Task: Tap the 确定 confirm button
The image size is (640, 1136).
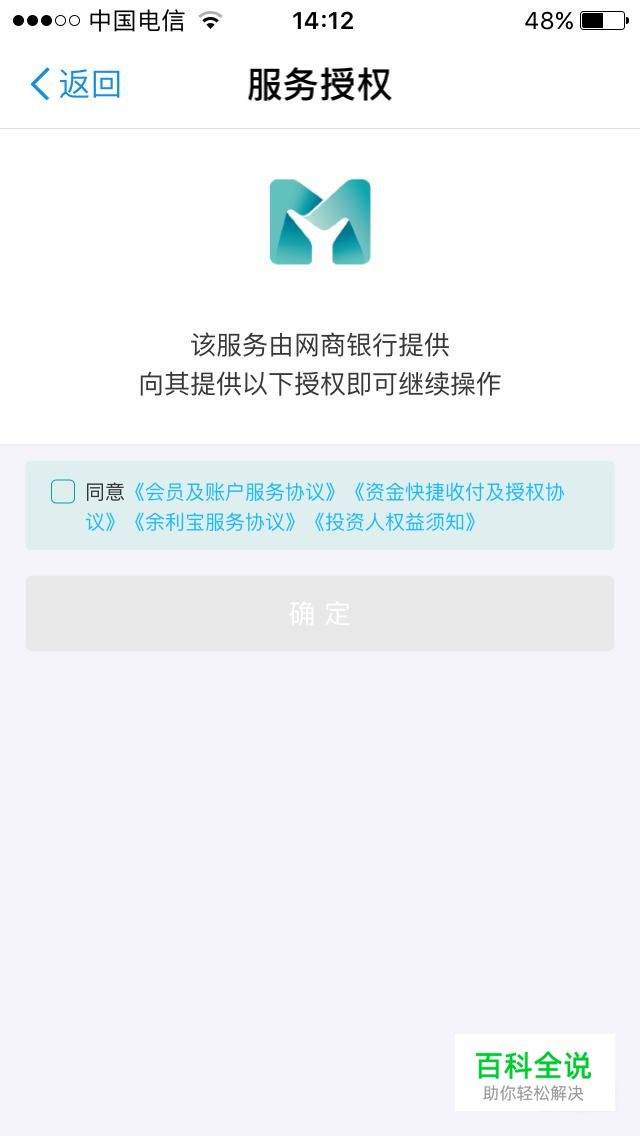Action: [320, 613]
